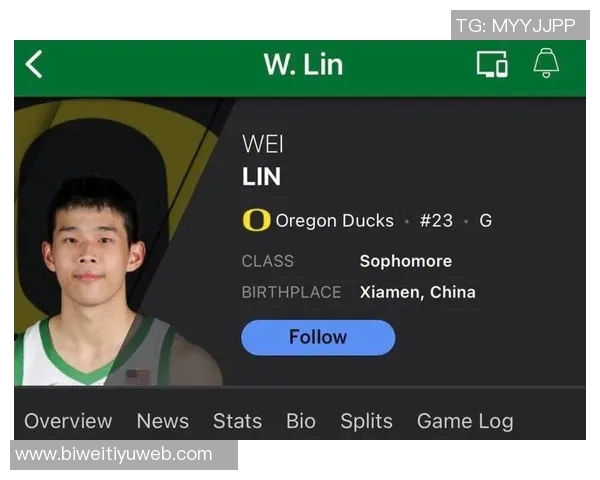The height and width of the screenshot is (480, 600).
Task: Follow Wei Lin
Action: tap(318, 337)
